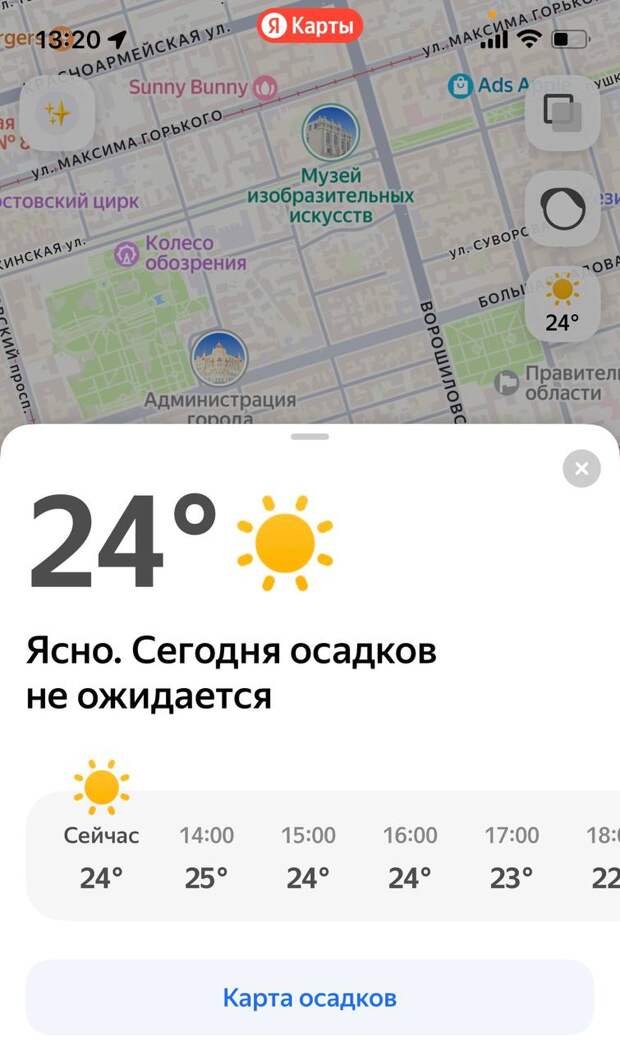Tap the 24° weather widget on map
This screenshot has width=620, height=1051.
click(x=562, y=304)
